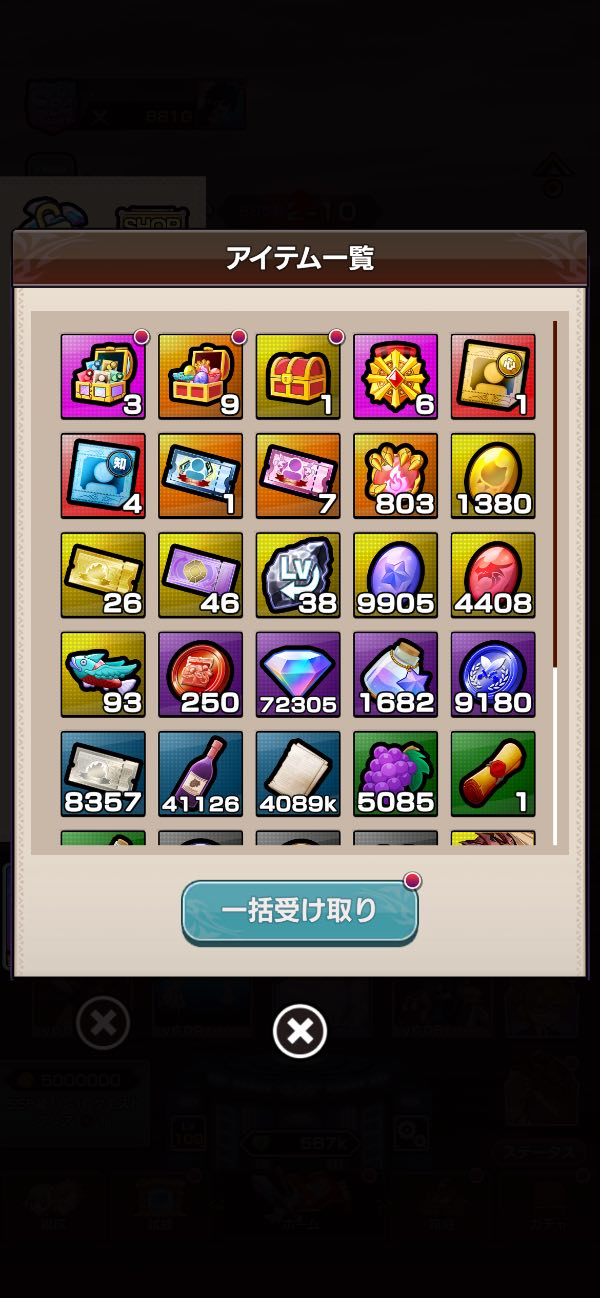This screenshot has height=1298, width=600.
Task: Tap 一括受け取り (claim all) button
Action: [299, 911]
